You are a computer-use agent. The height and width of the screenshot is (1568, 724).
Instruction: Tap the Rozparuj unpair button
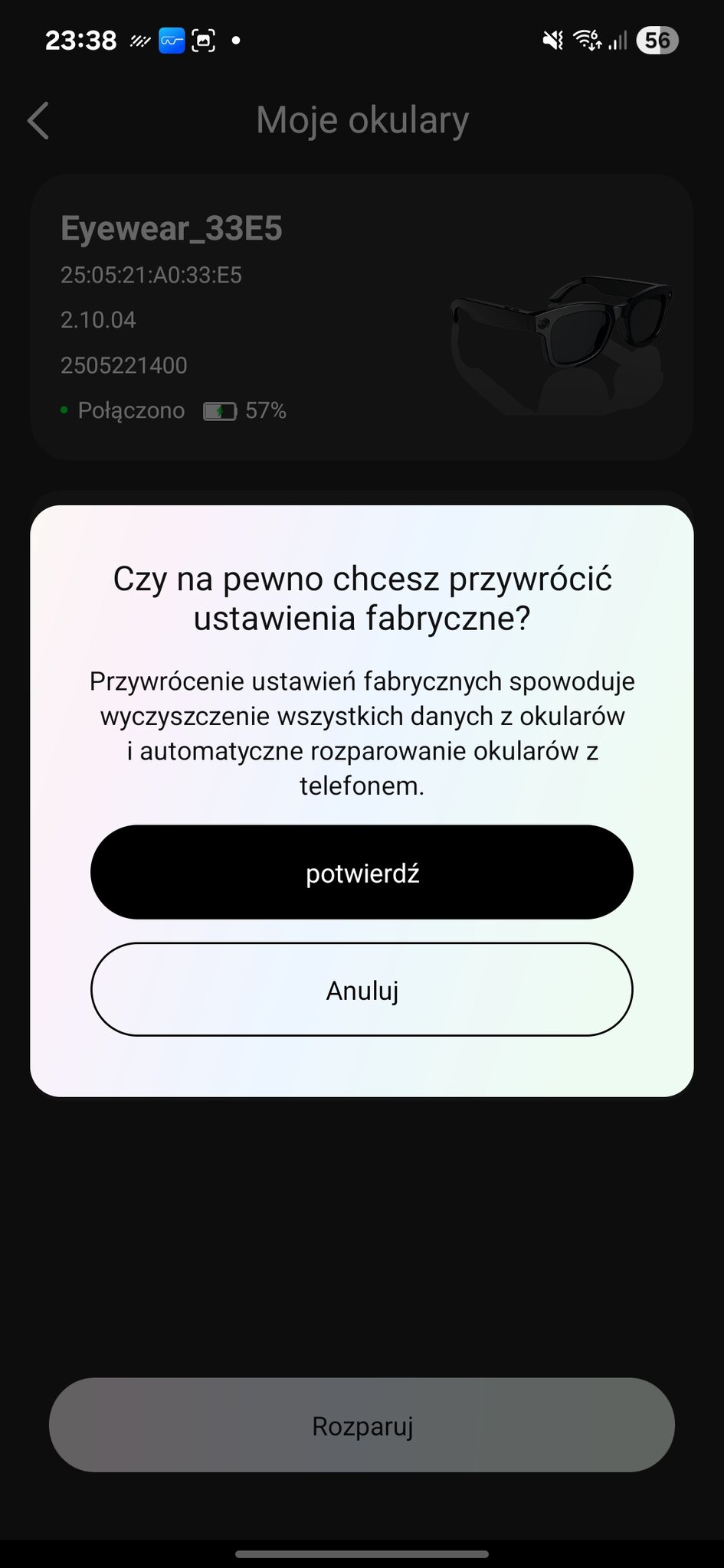362,1426
